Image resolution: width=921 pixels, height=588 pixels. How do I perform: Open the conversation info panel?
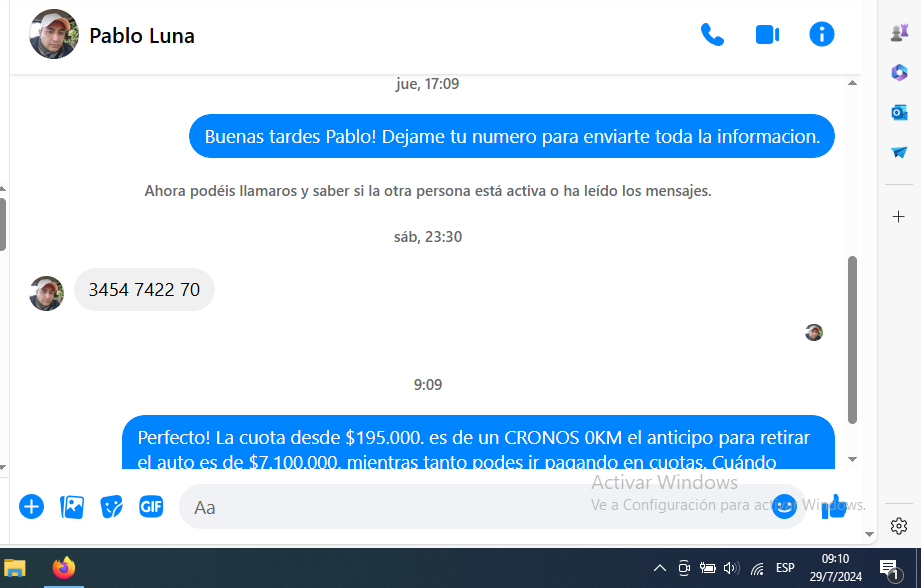point(821,35)
